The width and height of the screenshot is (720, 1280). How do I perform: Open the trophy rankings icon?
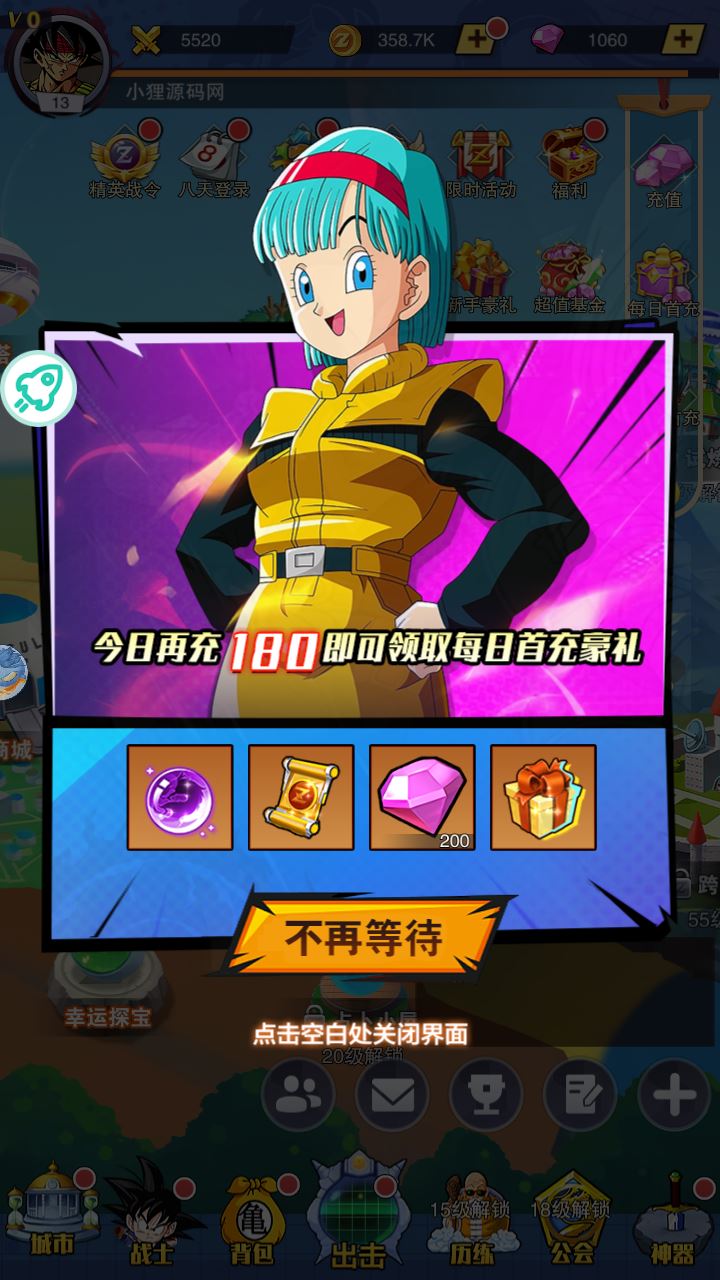pos(486,1095)
